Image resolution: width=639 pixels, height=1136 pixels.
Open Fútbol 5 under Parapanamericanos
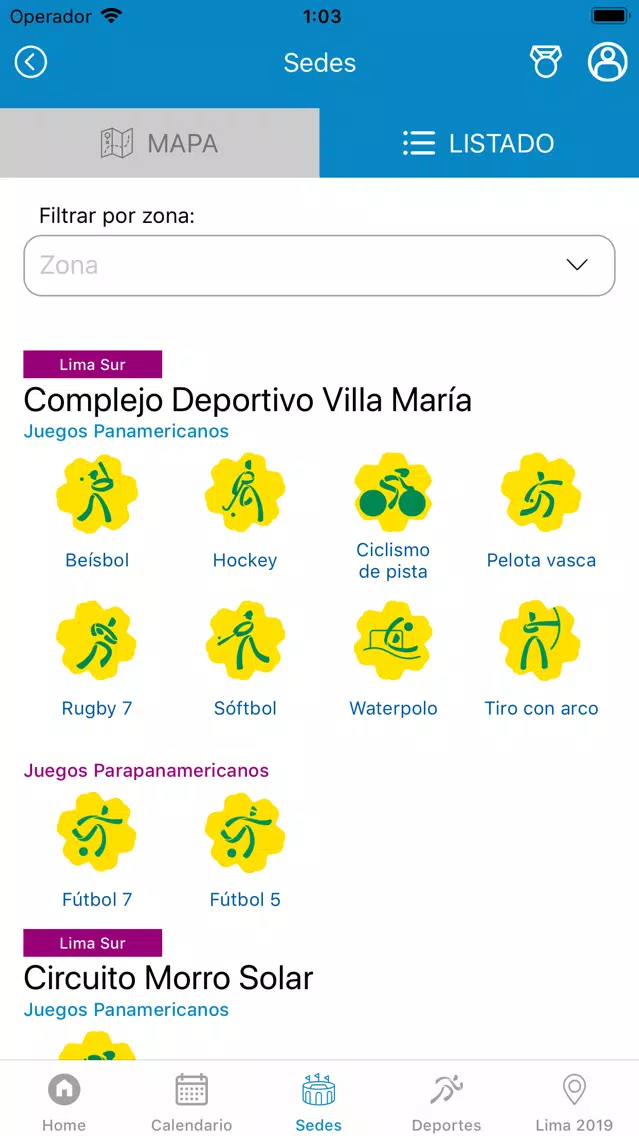tap(245, 833)
